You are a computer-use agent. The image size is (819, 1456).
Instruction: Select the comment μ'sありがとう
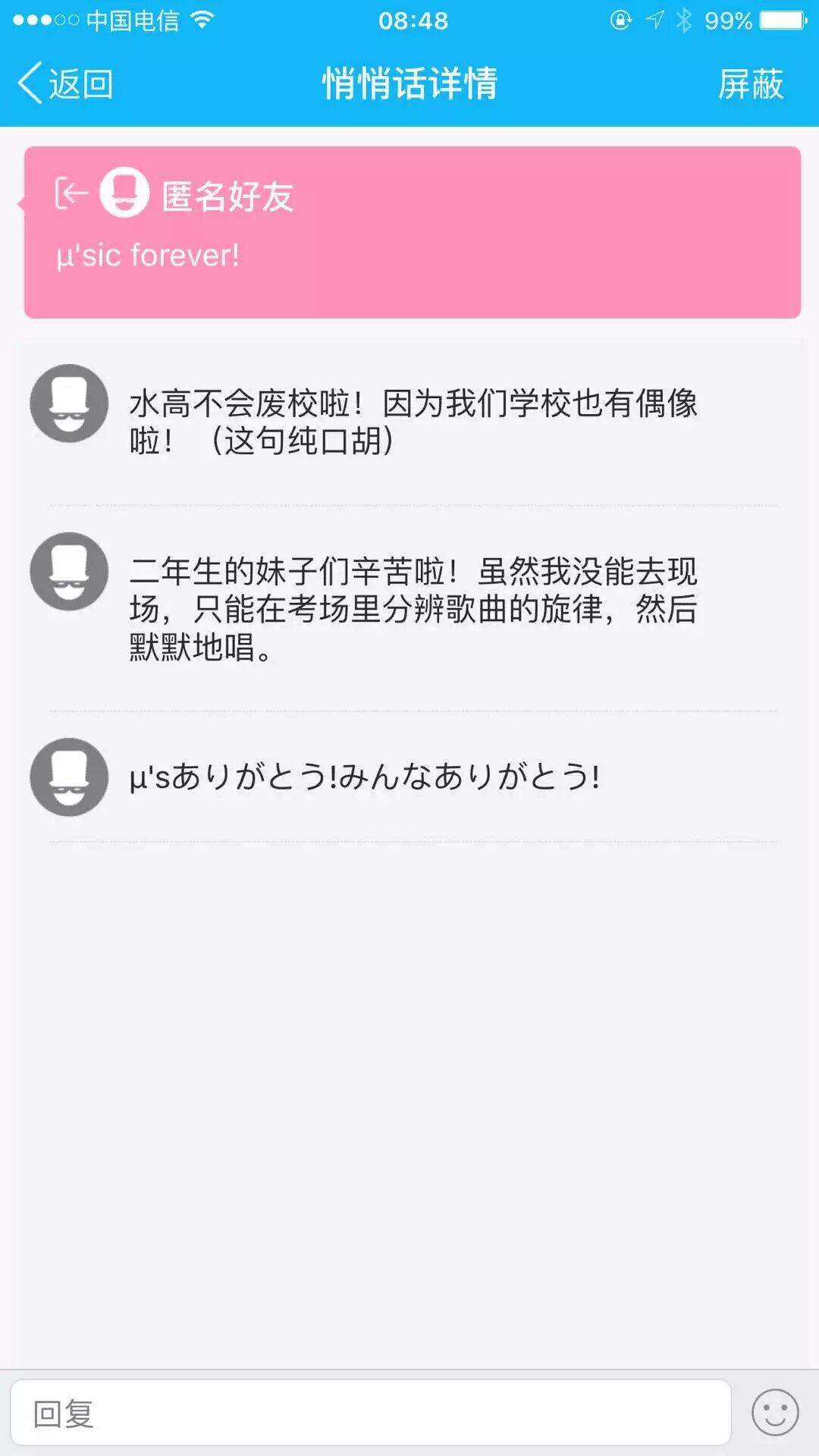coord(364,777)
